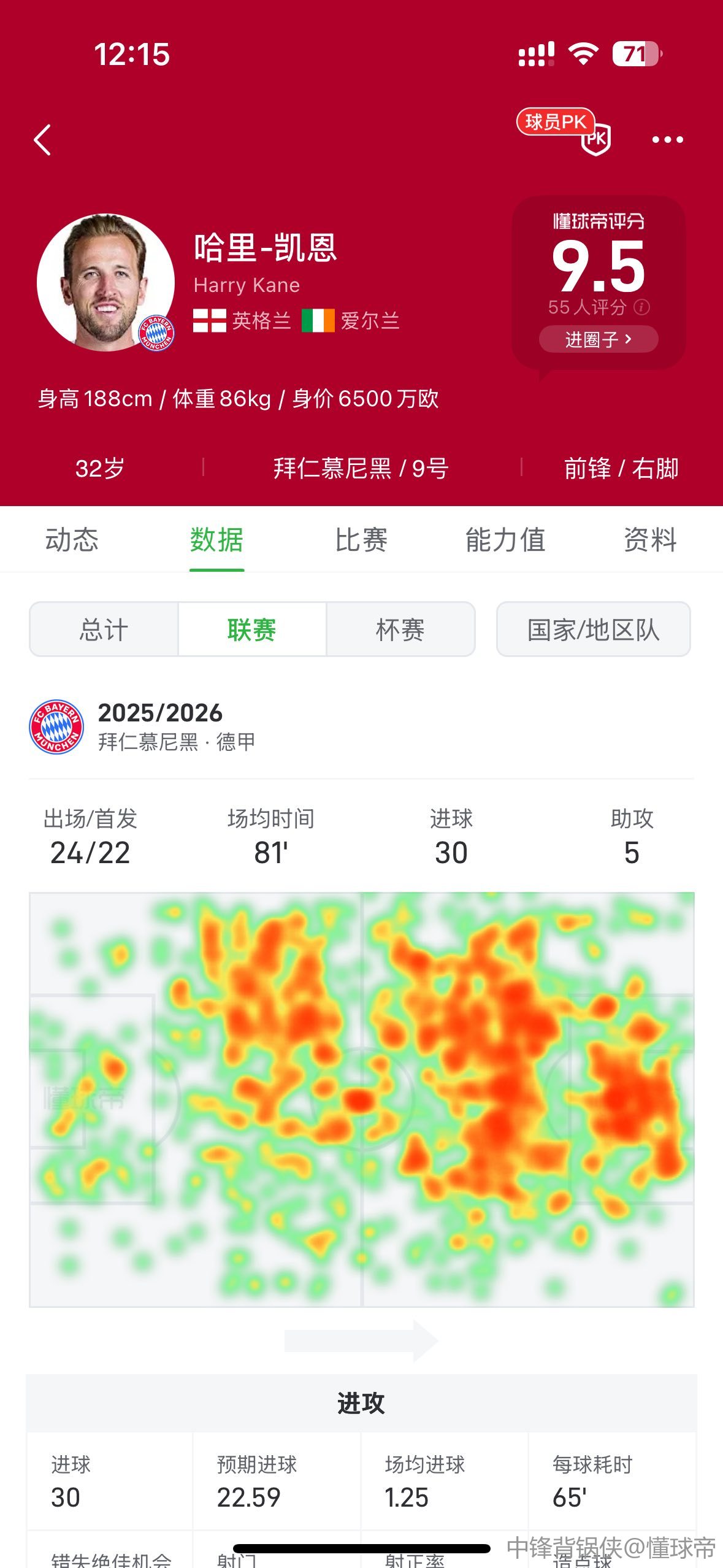Screen dimensions: 723x1568
Task: Open the 能力值 tab
Action: click(505, 540)
